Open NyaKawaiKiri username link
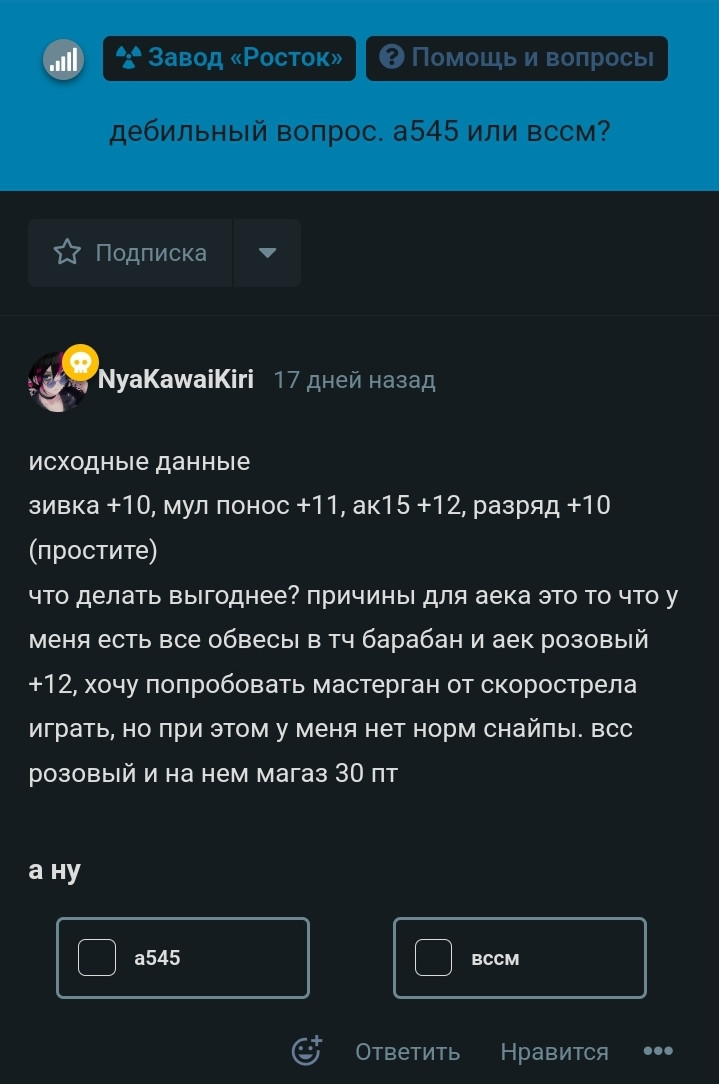 pos(176,380)
